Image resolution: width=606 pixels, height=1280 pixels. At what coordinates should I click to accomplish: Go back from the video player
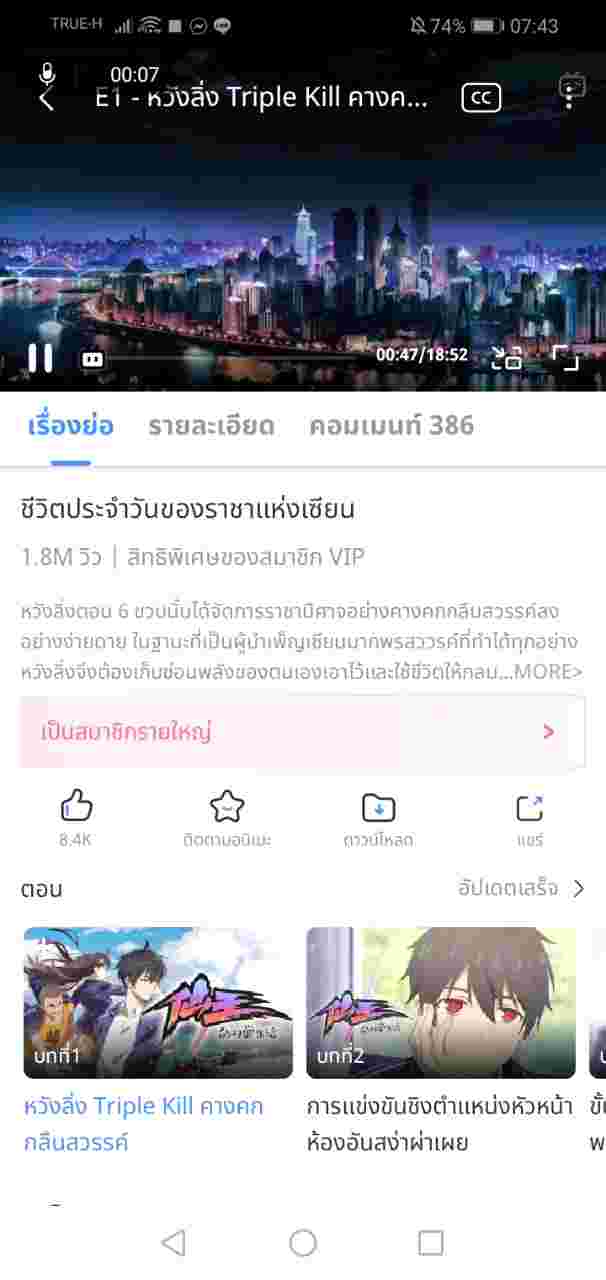click(x=46, y=98)
